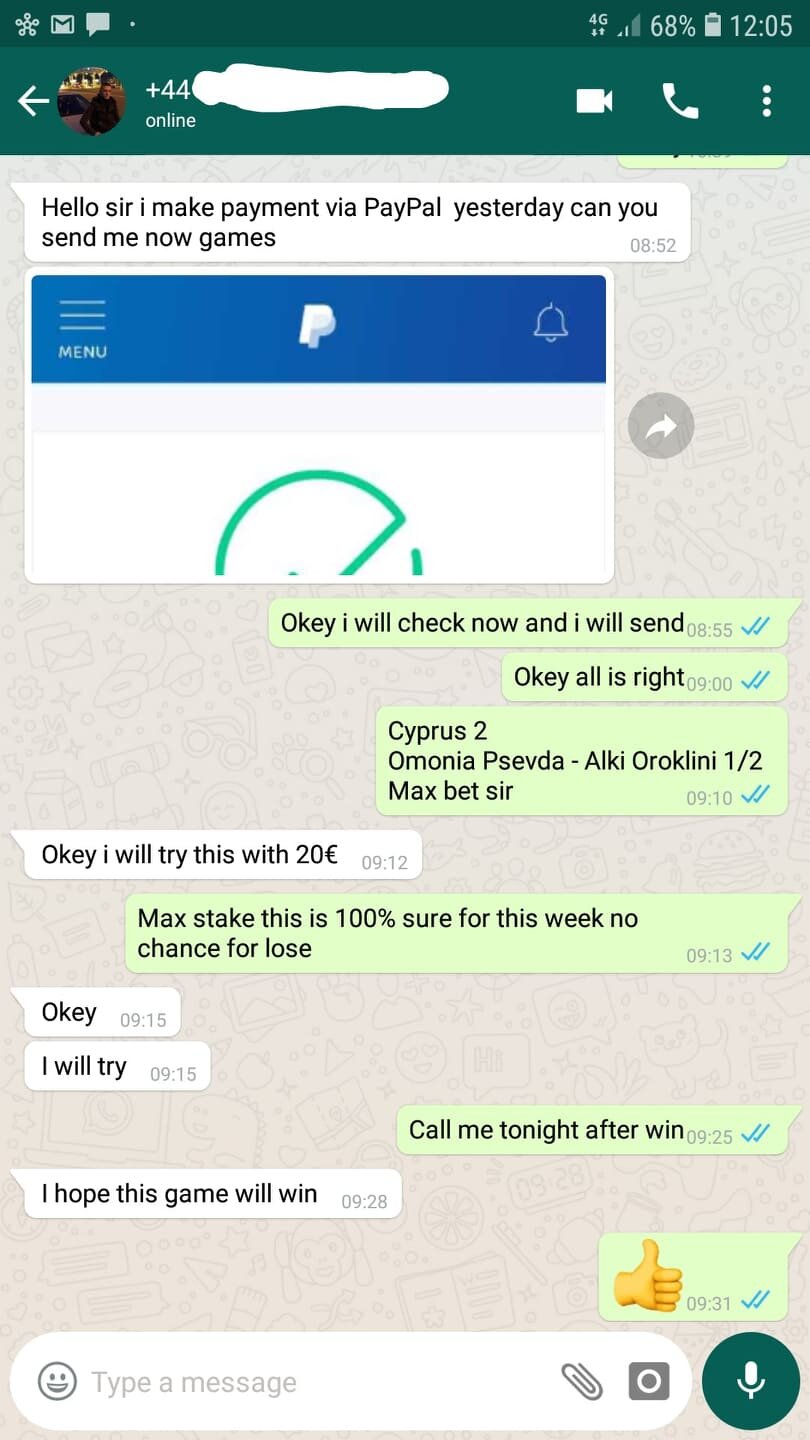Start a voice call
This screenshot has width=810, height=1440.
pos(680,101)
